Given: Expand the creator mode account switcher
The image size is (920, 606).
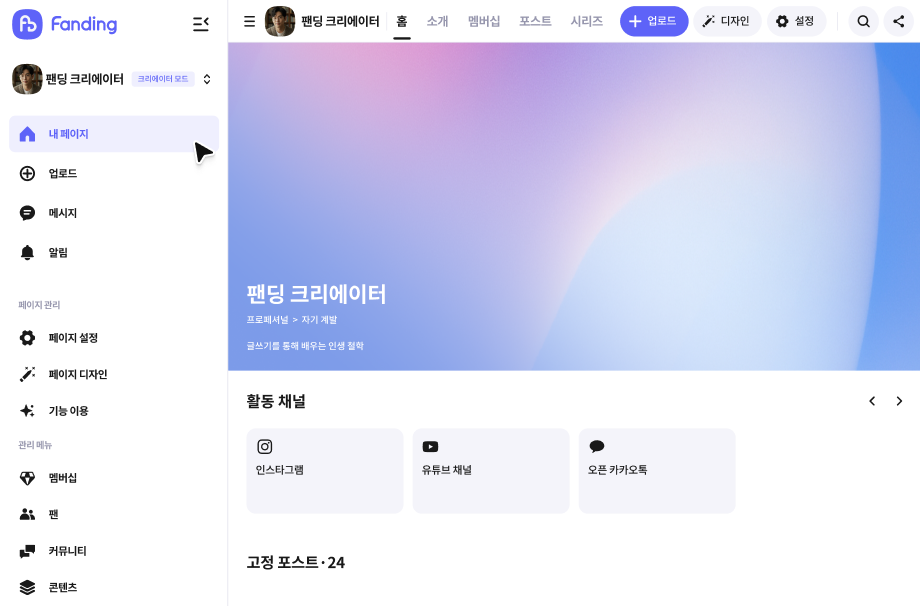Looking at the screenshot, I should [207, 79].
